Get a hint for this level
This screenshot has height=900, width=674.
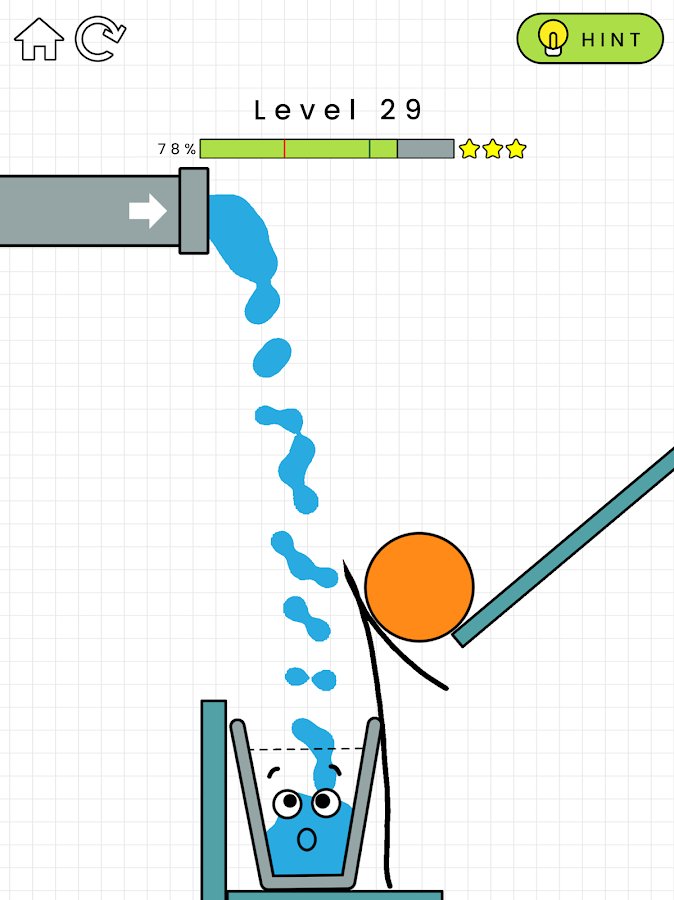click(590, 39)
